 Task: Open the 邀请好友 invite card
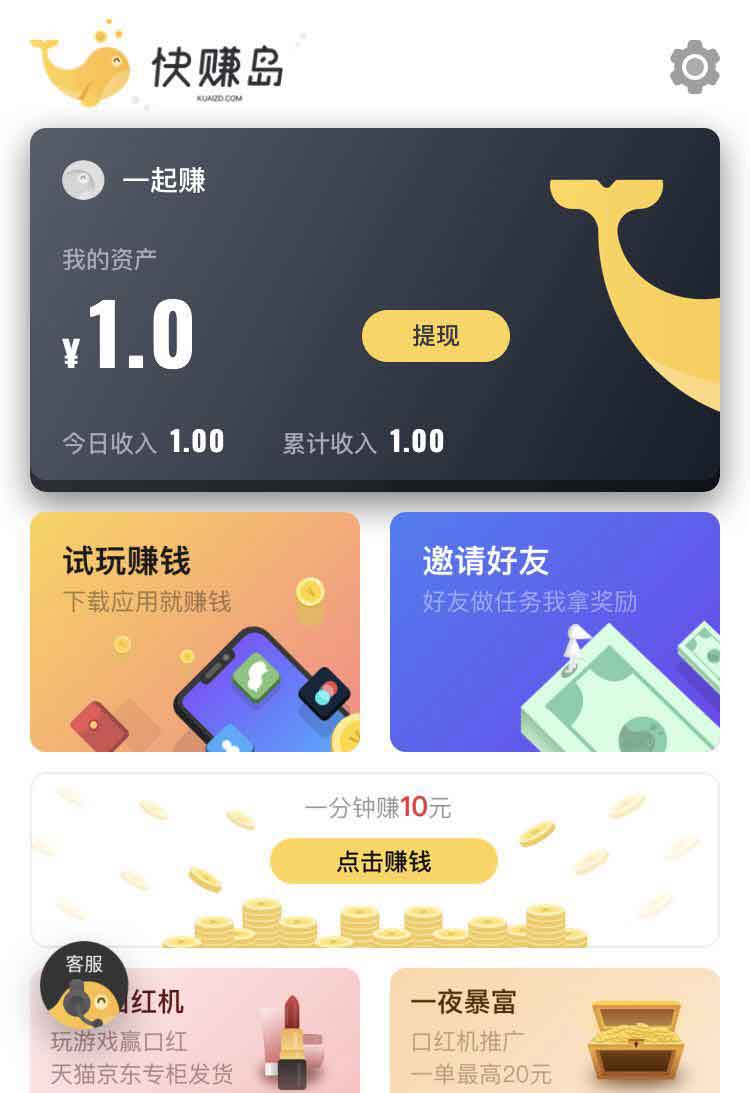pos(554,631)
